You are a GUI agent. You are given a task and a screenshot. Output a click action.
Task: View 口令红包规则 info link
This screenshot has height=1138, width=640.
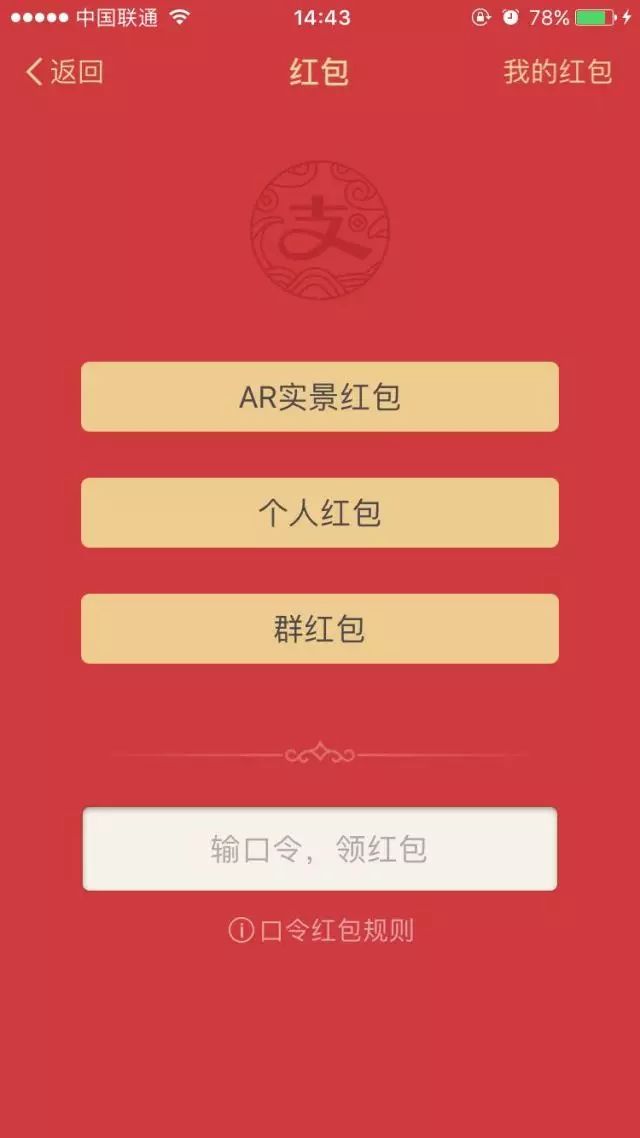click(321, 931)
